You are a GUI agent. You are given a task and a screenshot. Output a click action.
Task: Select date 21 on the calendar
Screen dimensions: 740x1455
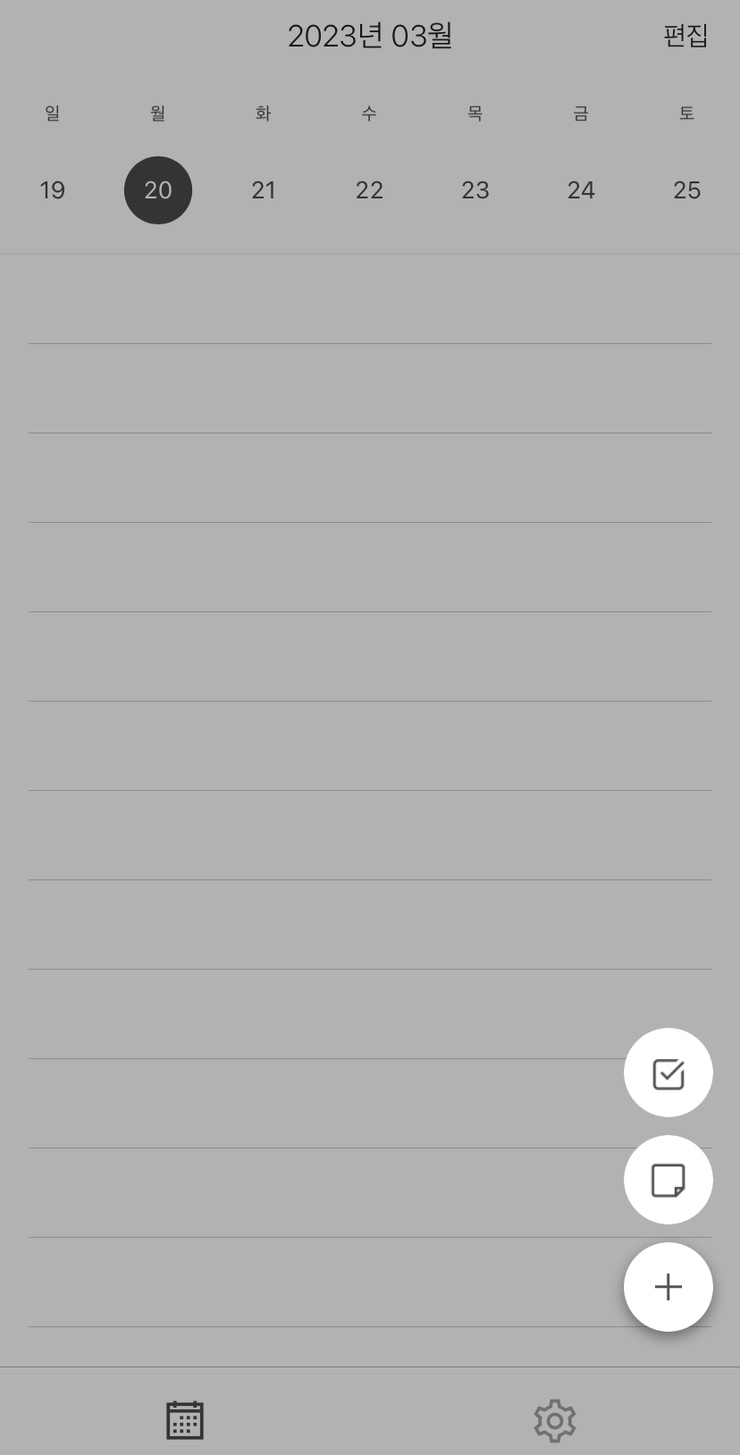click(263, 190)
